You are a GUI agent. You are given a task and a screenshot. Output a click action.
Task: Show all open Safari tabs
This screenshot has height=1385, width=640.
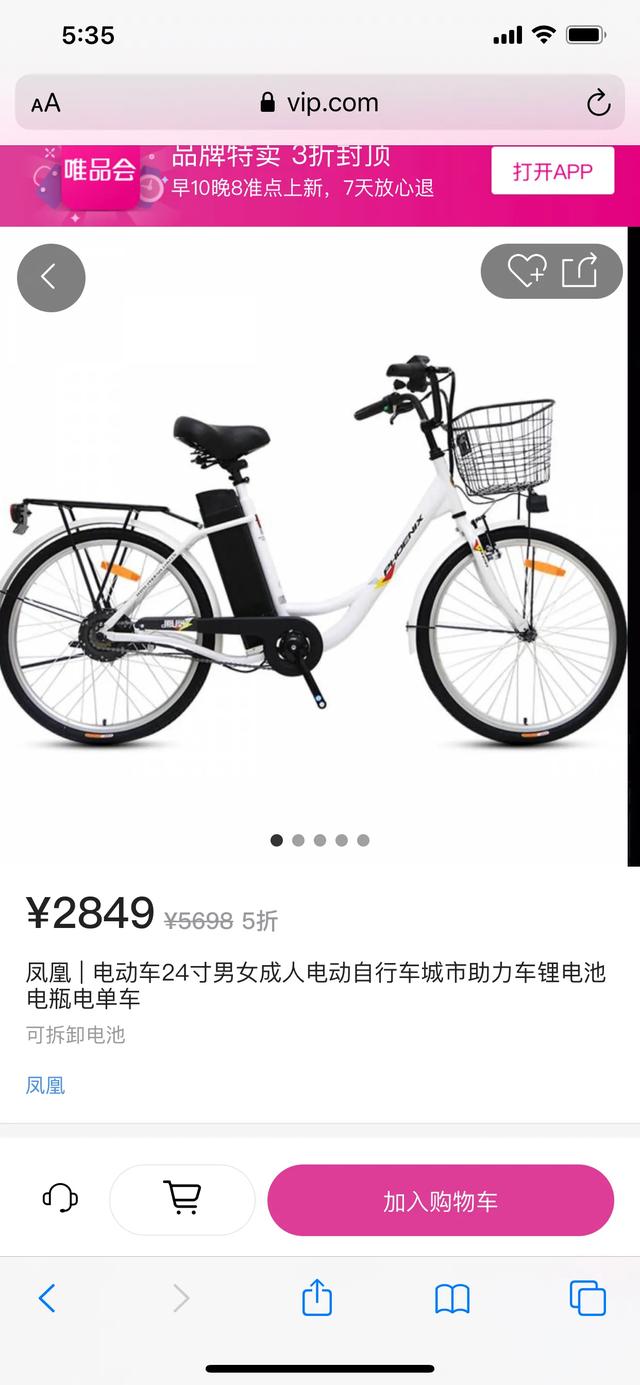(587, 1298)
